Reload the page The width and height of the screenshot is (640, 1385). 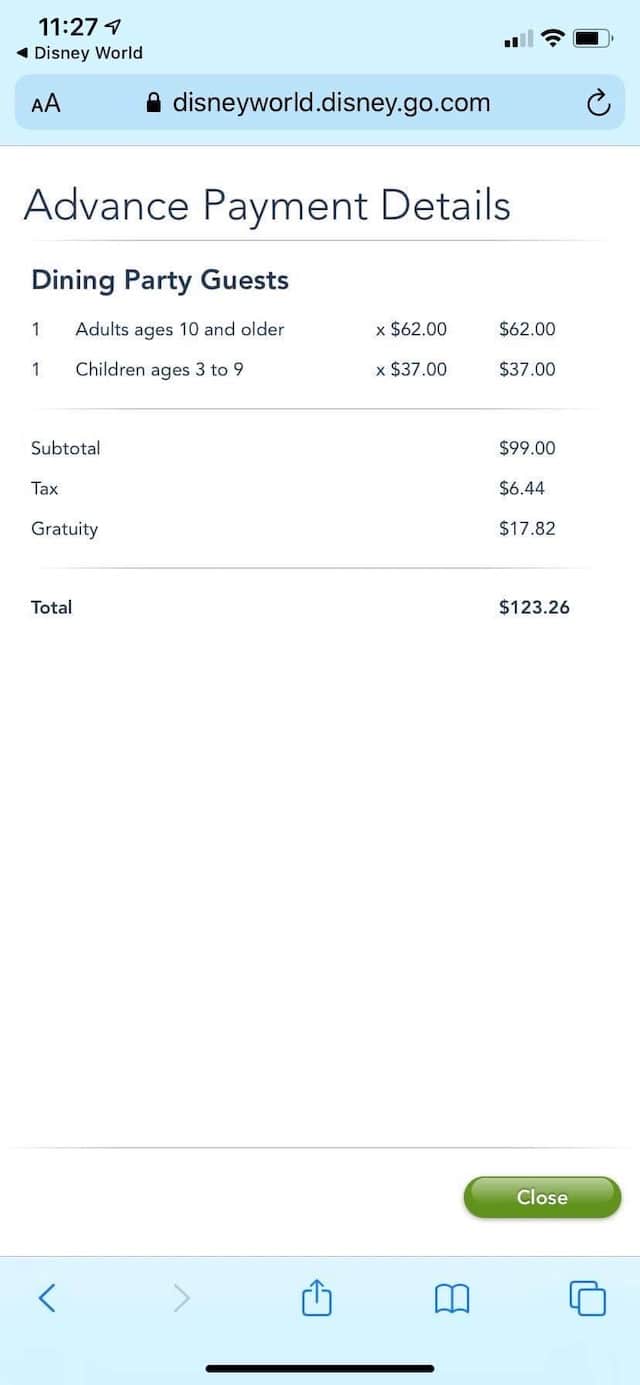tap(597, 103)
